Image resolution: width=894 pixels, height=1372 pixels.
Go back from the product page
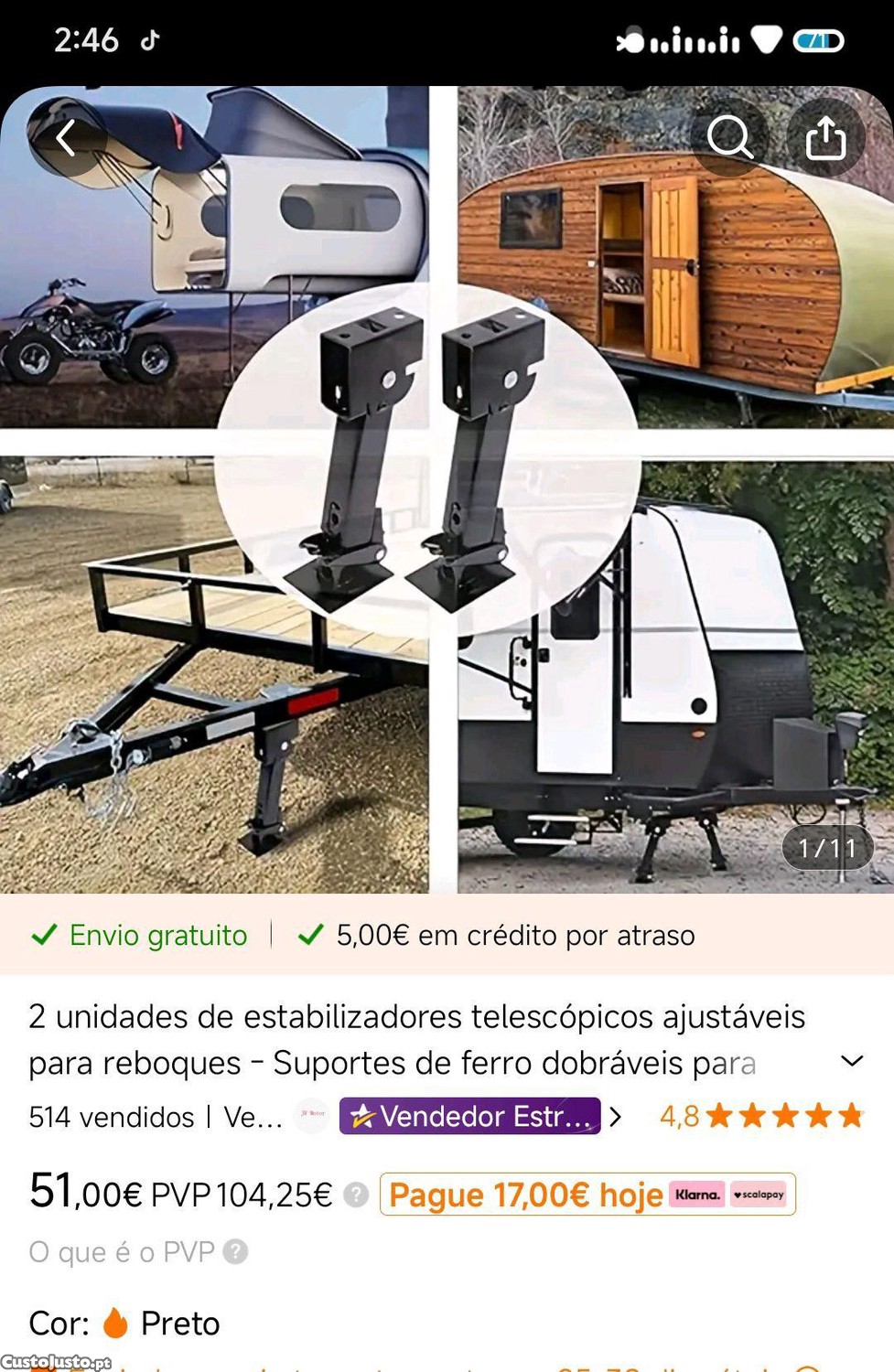pos(66,138)
